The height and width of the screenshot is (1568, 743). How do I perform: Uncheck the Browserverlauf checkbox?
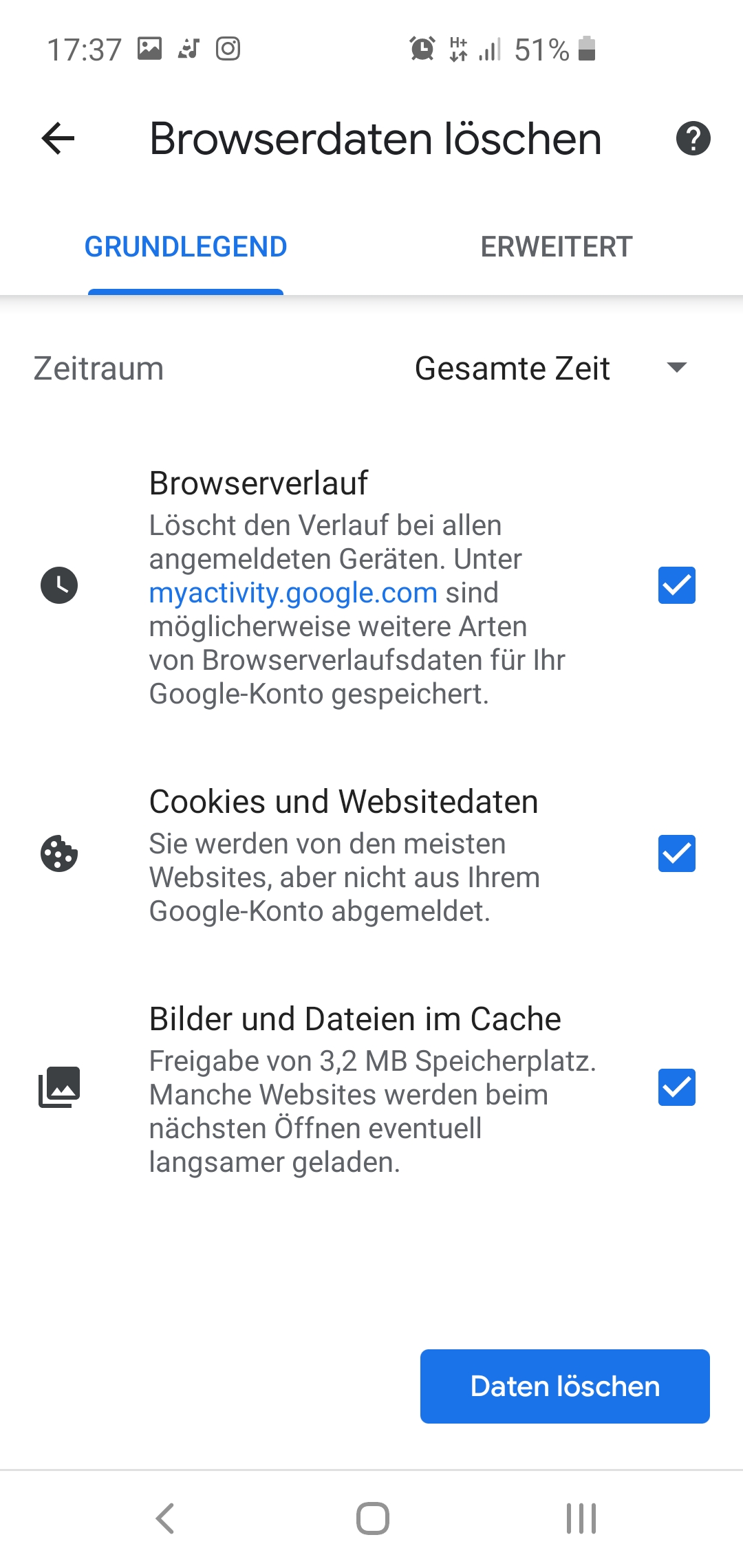tap(676, 585)
